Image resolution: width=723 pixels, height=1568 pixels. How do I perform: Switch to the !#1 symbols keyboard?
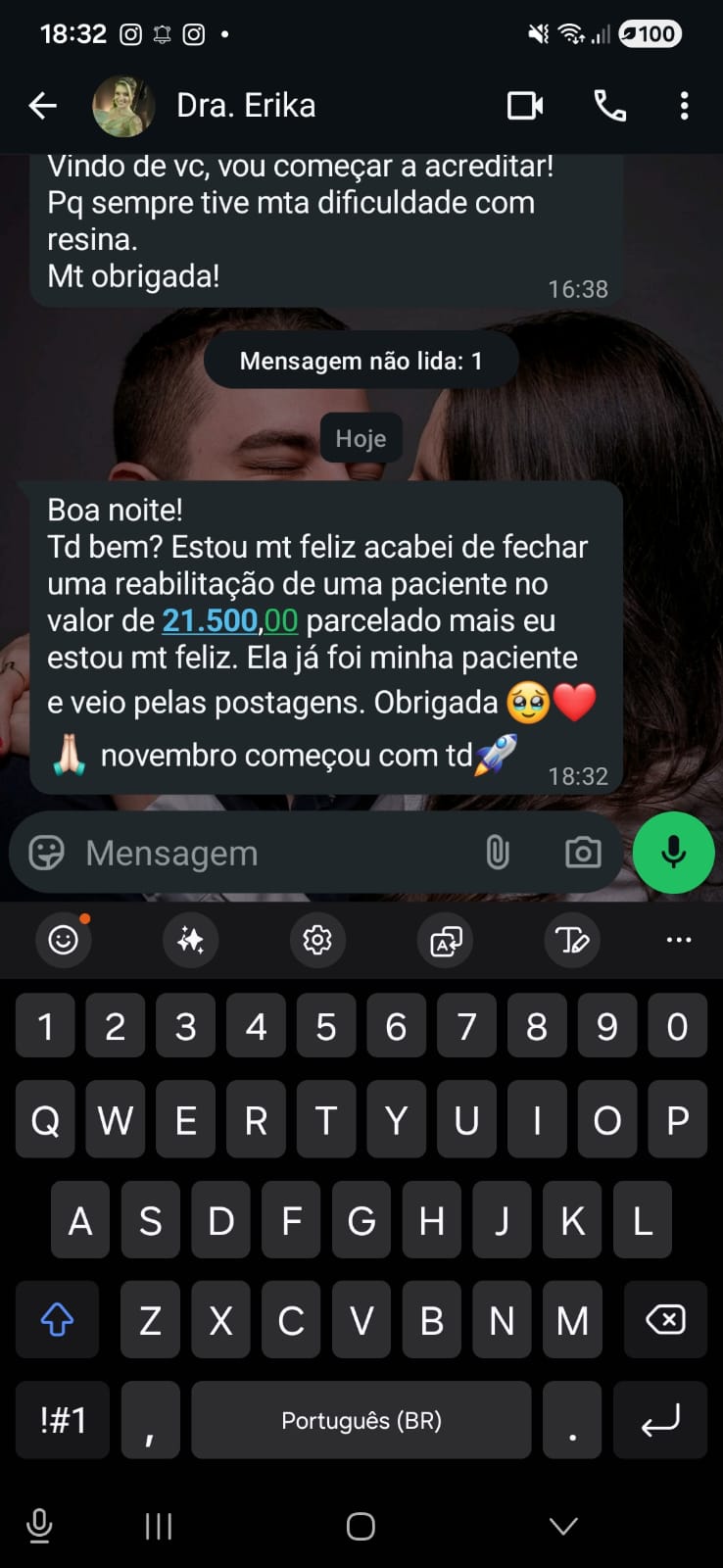tap(64, 1420)
